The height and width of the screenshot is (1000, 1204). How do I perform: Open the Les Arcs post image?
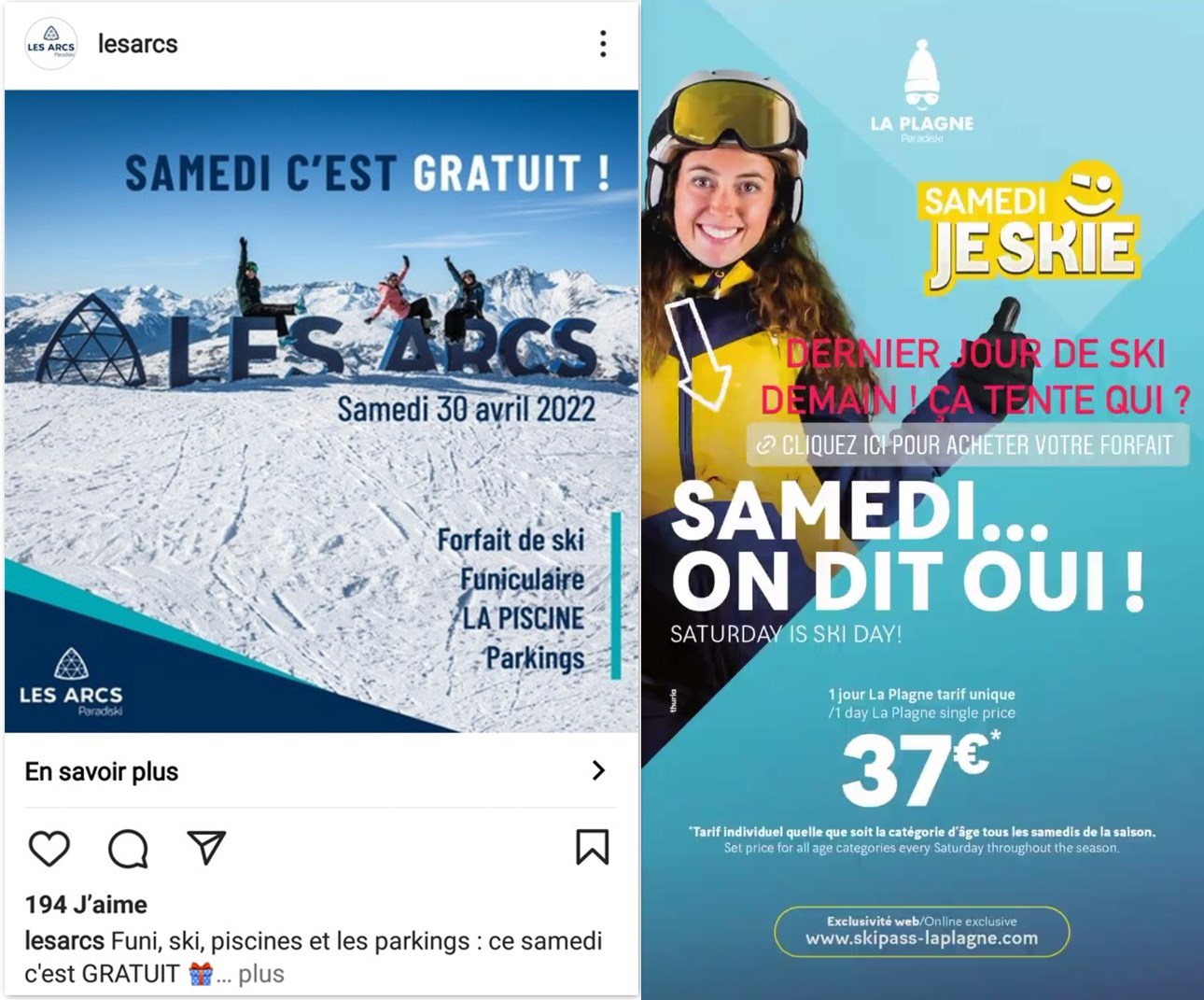point(321,411)
